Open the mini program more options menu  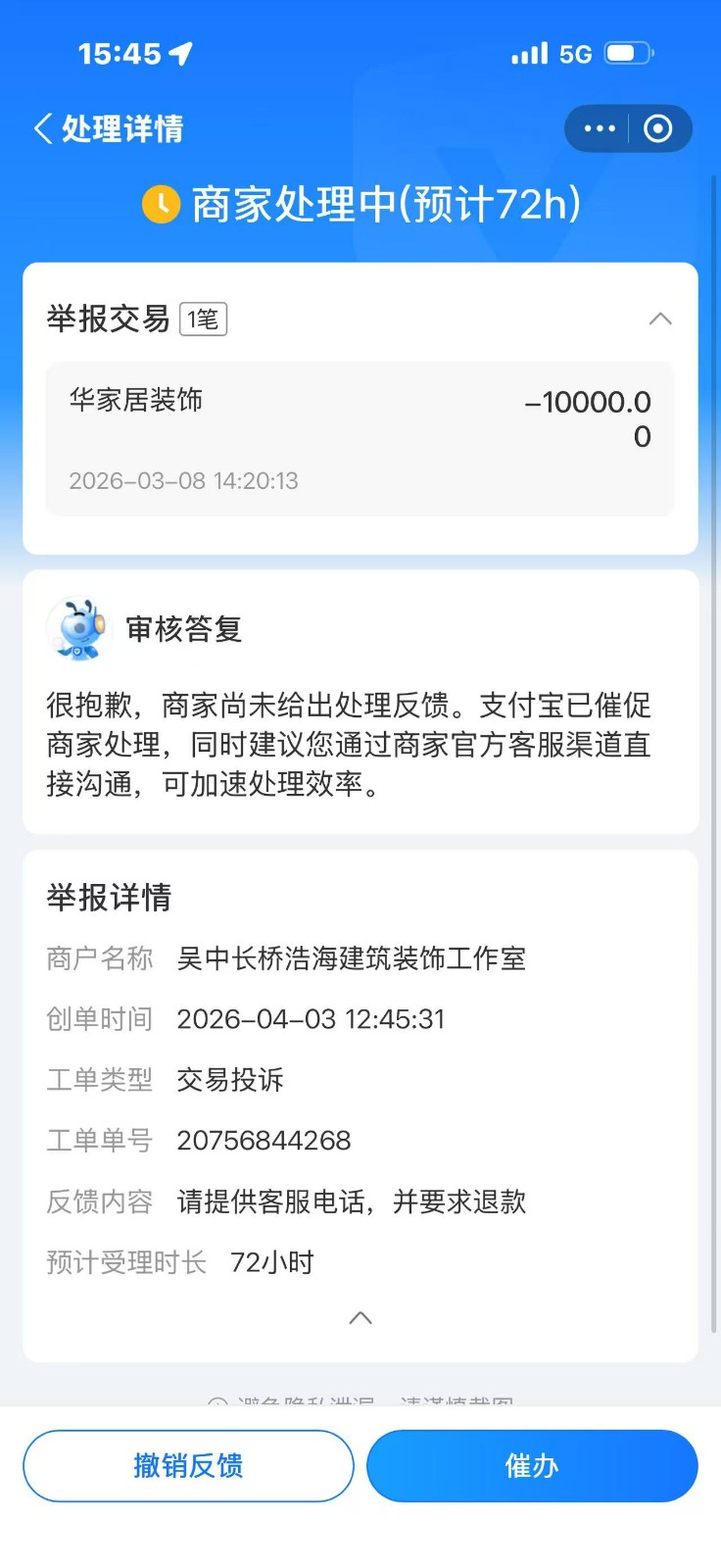[x=599, y=128]
